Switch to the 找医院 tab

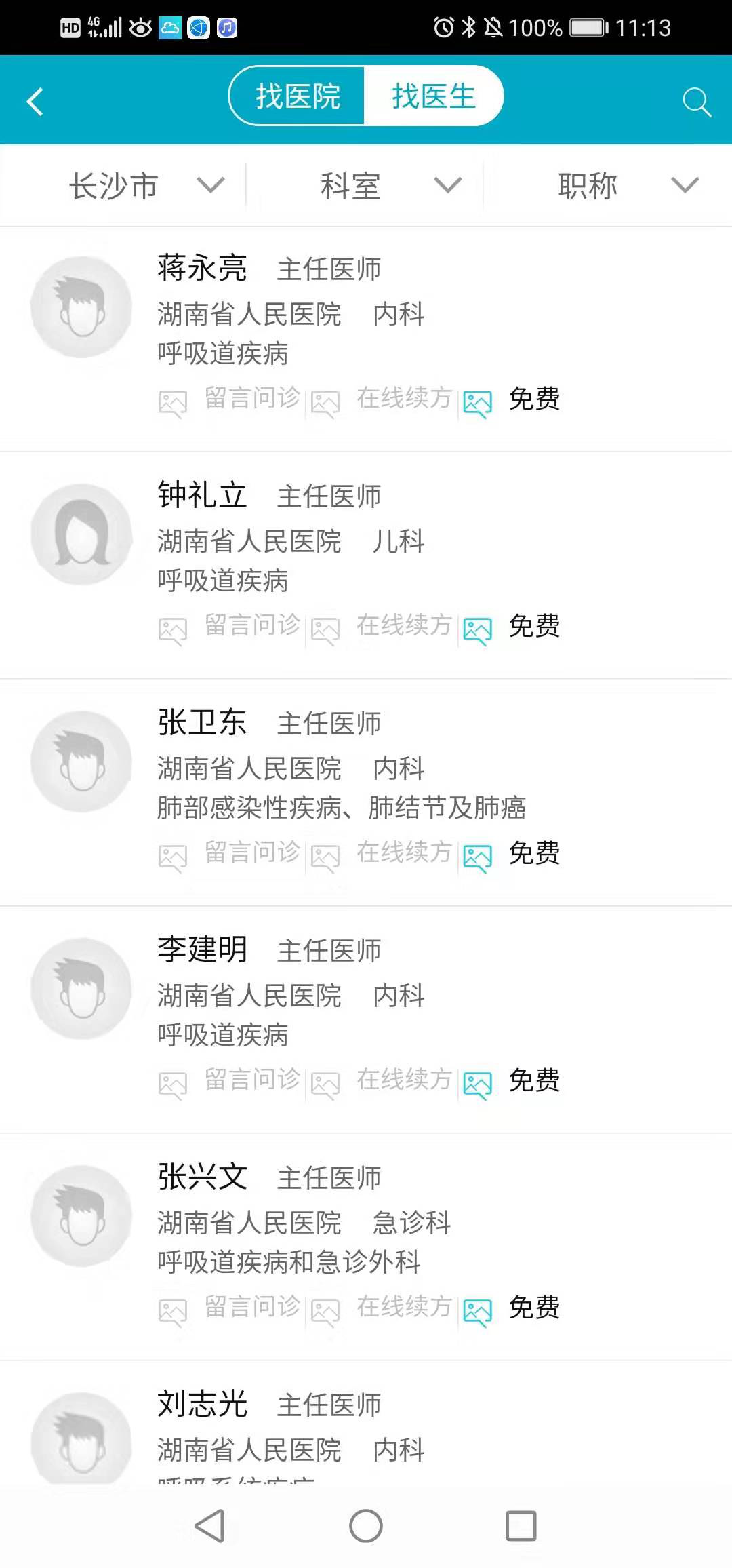pyautogui.click(x=298, y=96)
